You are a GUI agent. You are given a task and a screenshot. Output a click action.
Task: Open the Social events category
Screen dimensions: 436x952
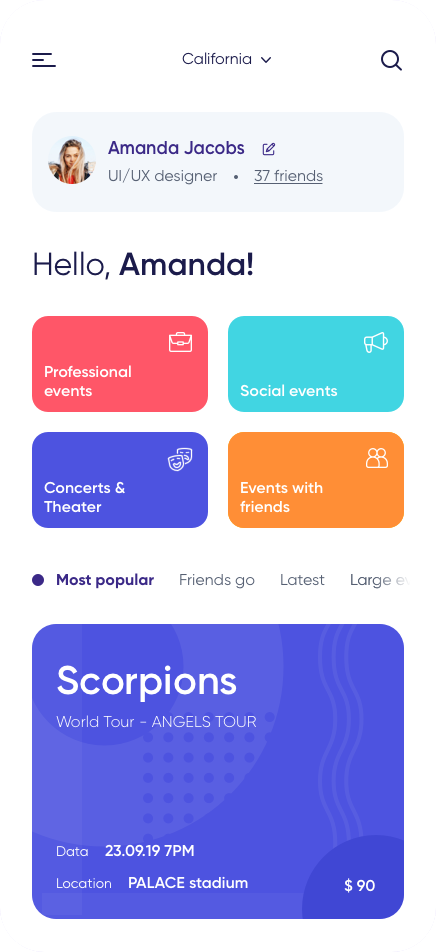click(316, 364)
